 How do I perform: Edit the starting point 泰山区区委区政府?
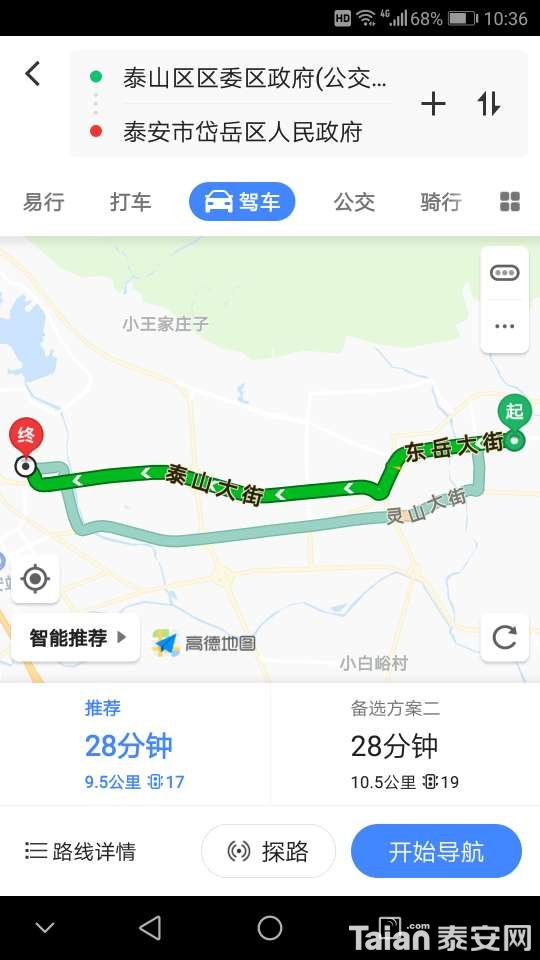coord(255,78)
